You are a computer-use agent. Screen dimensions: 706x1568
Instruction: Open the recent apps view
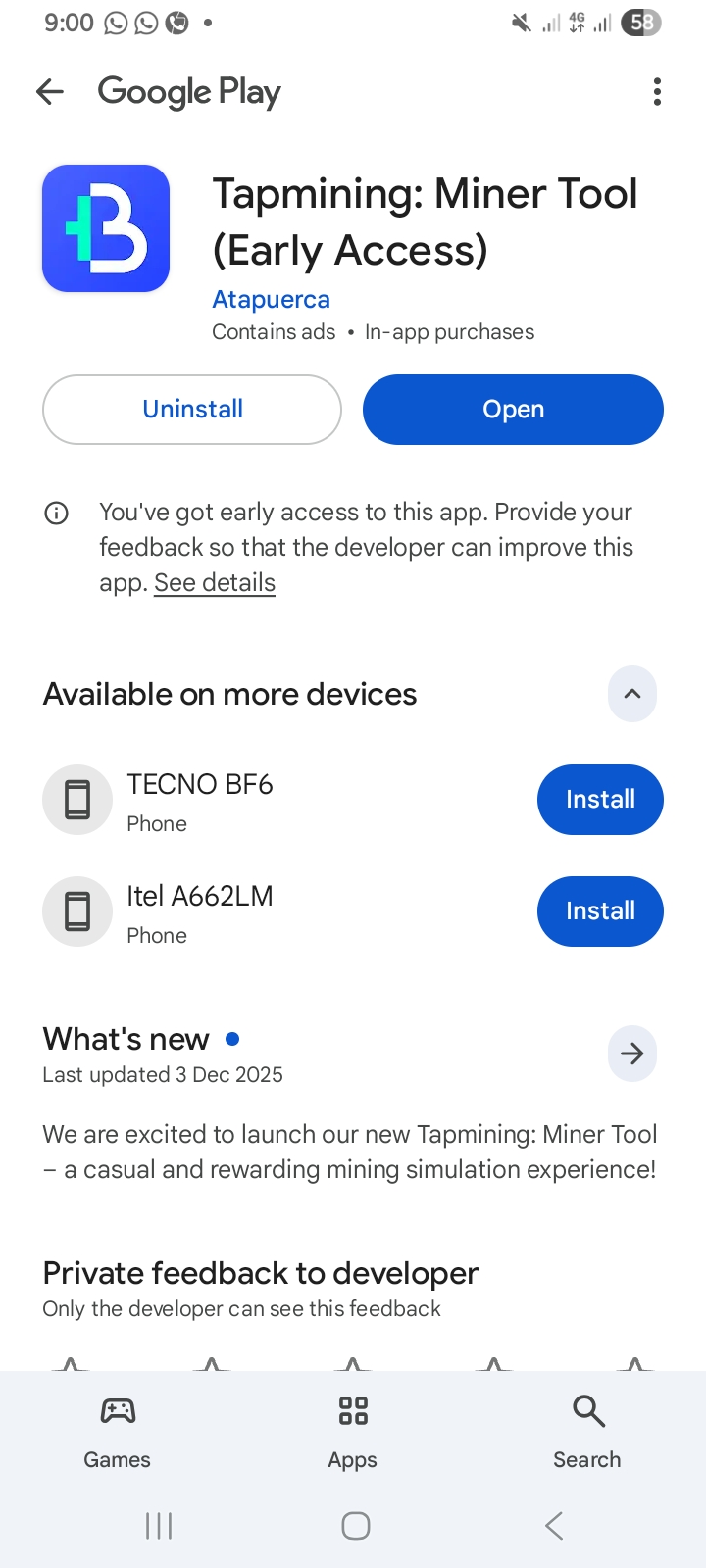pyautogui.click(x=159, y=1526)
